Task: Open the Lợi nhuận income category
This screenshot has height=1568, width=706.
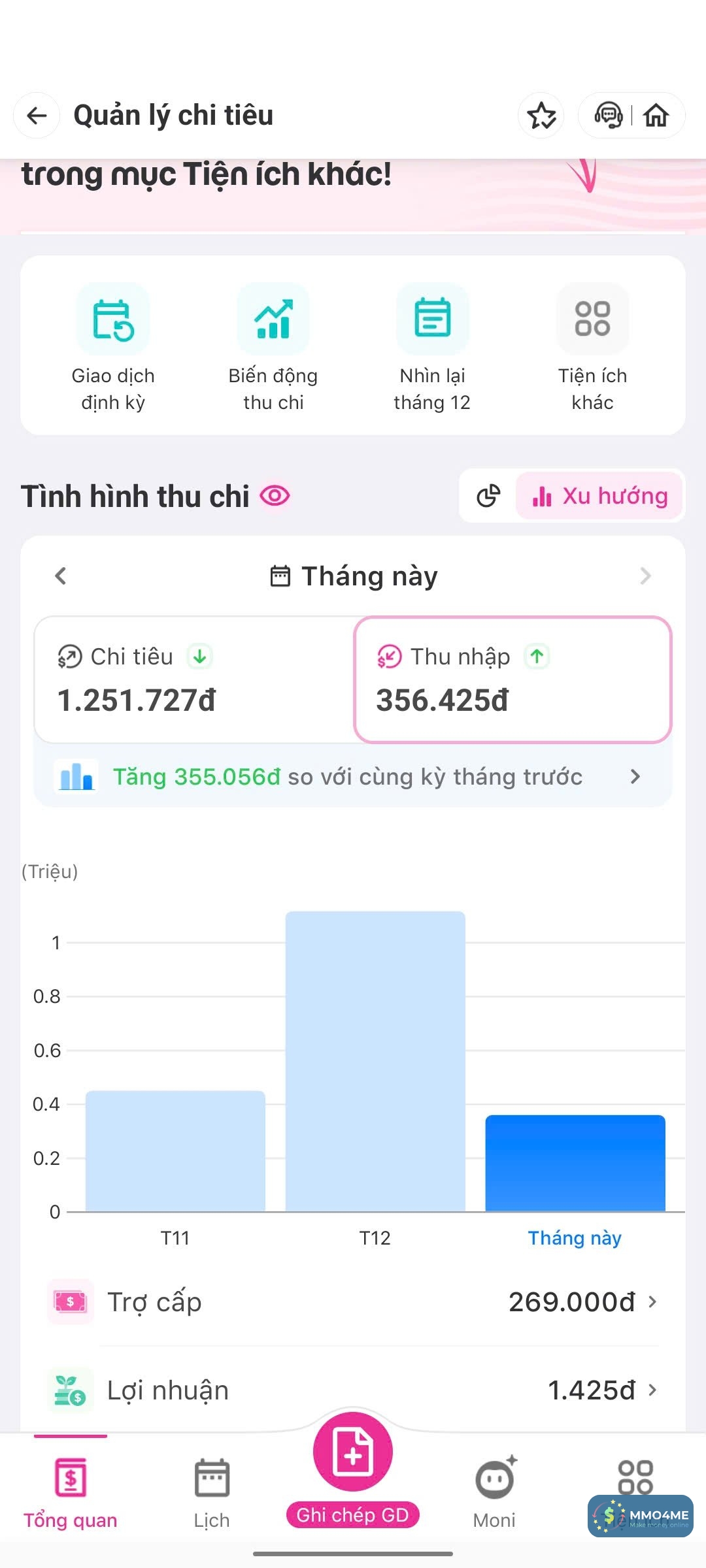Action: [x=353, y=1390]
